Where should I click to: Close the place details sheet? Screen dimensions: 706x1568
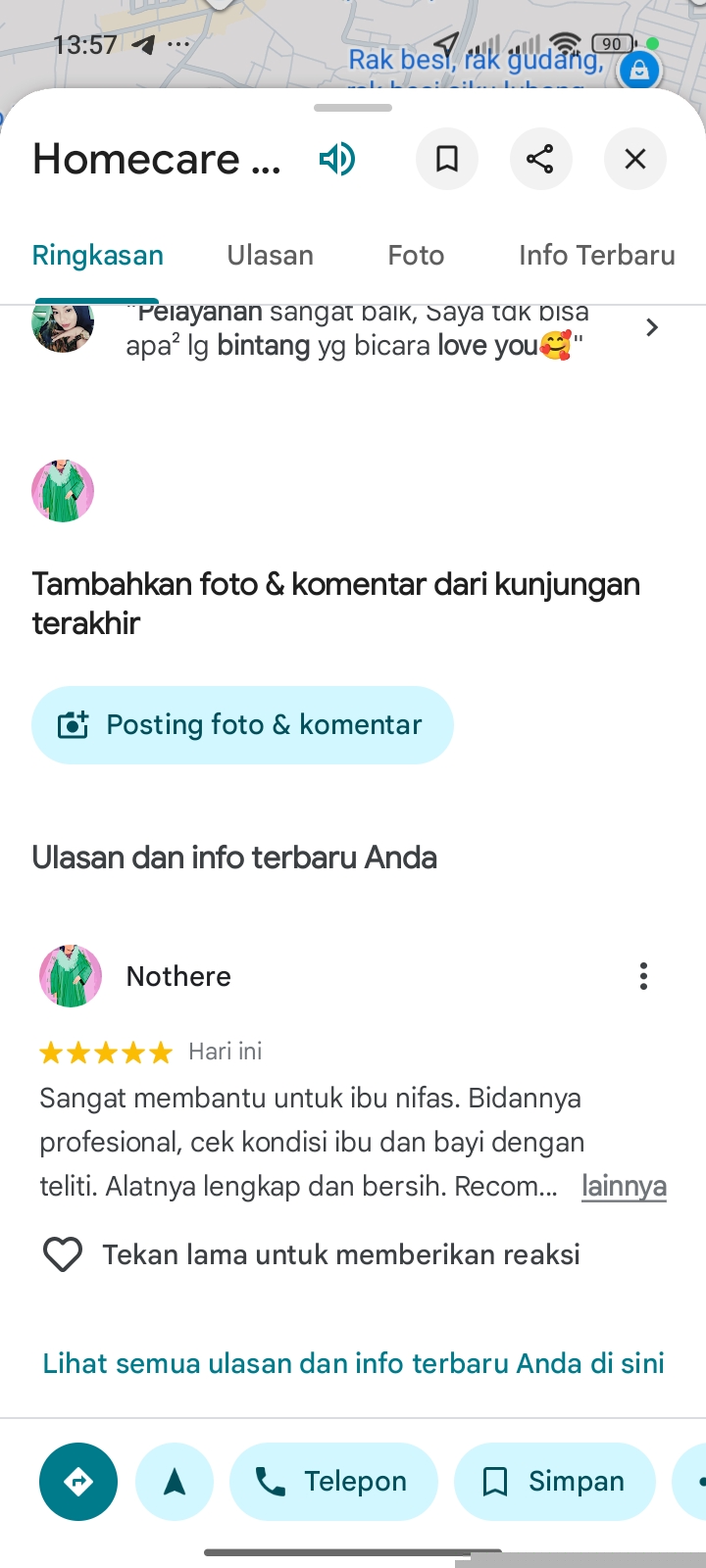[635, 159]
